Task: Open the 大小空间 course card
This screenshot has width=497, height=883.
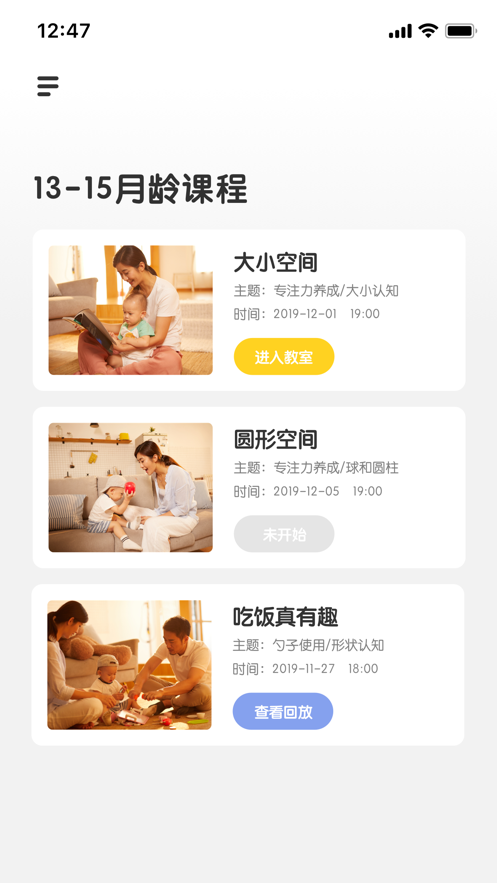Action: (249, 310)
